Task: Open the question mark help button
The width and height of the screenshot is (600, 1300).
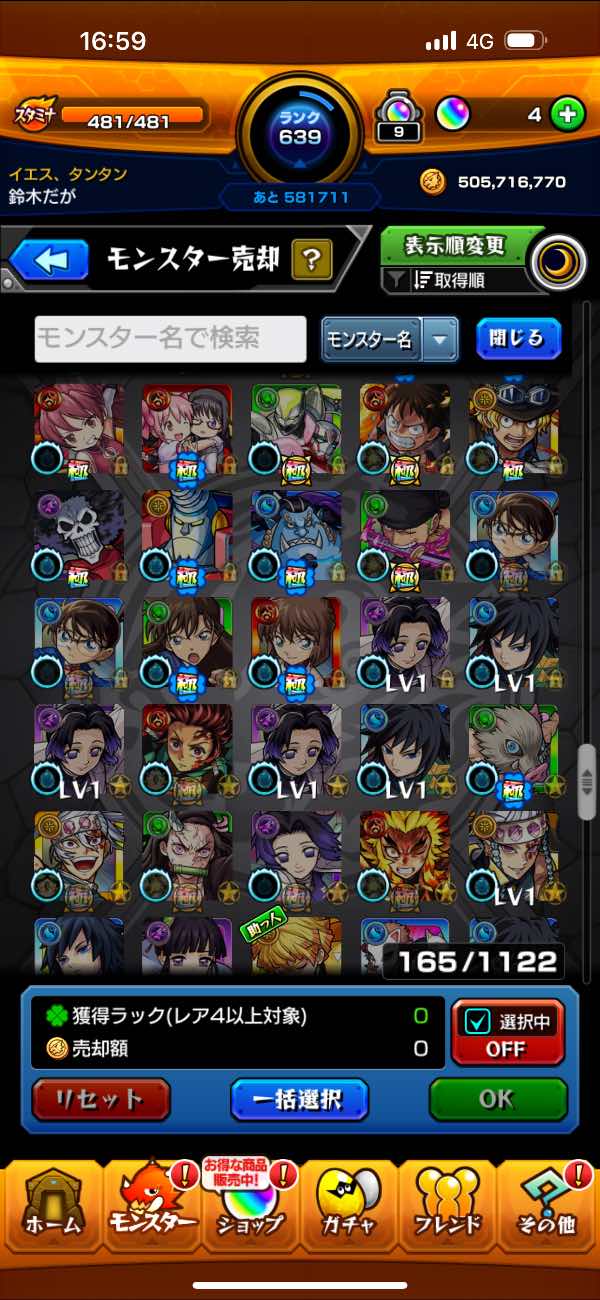Action: click(x=312, y=262)
